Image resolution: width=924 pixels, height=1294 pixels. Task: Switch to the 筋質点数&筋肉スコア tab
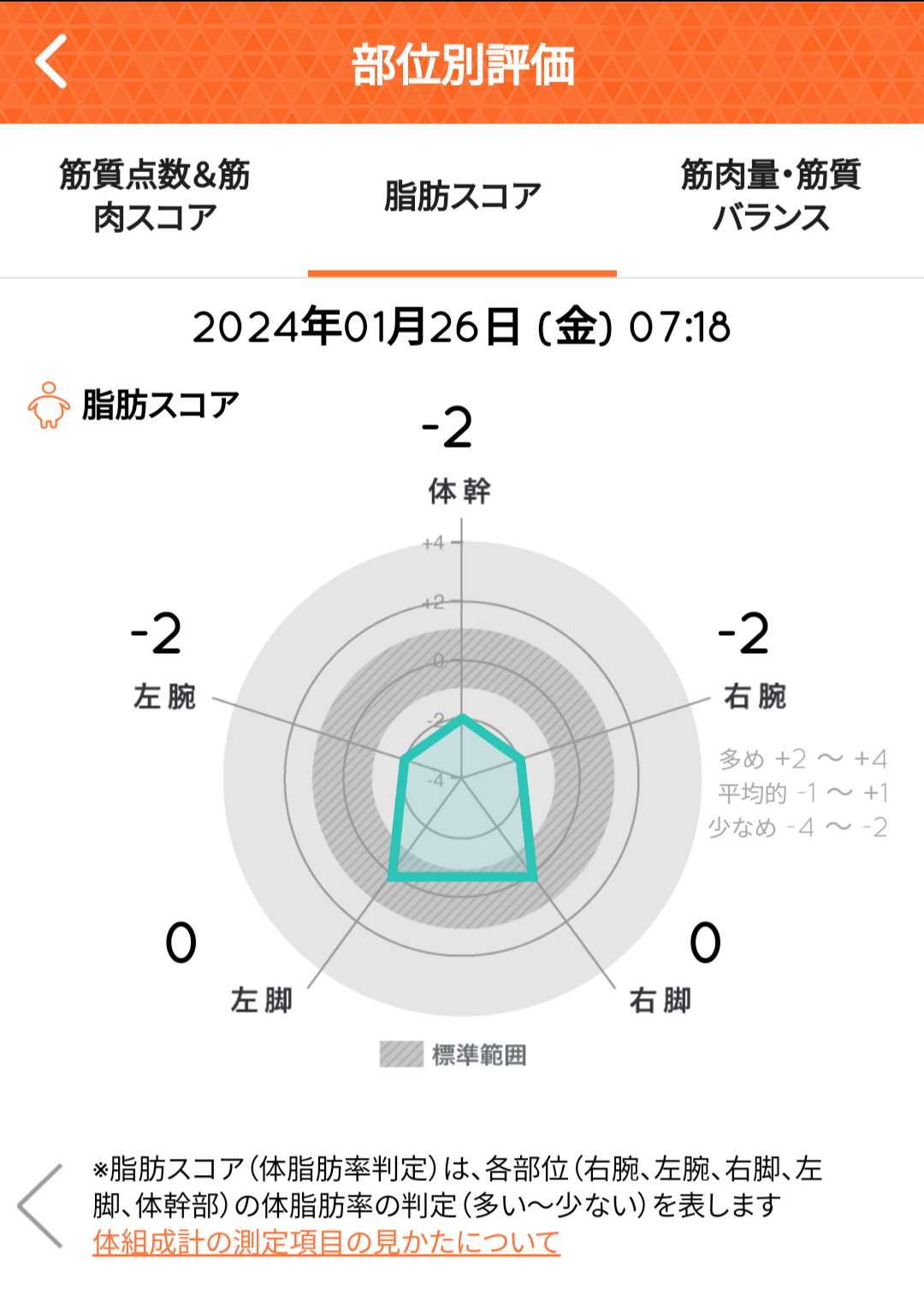pyautogui.click(x=154, y=196)
